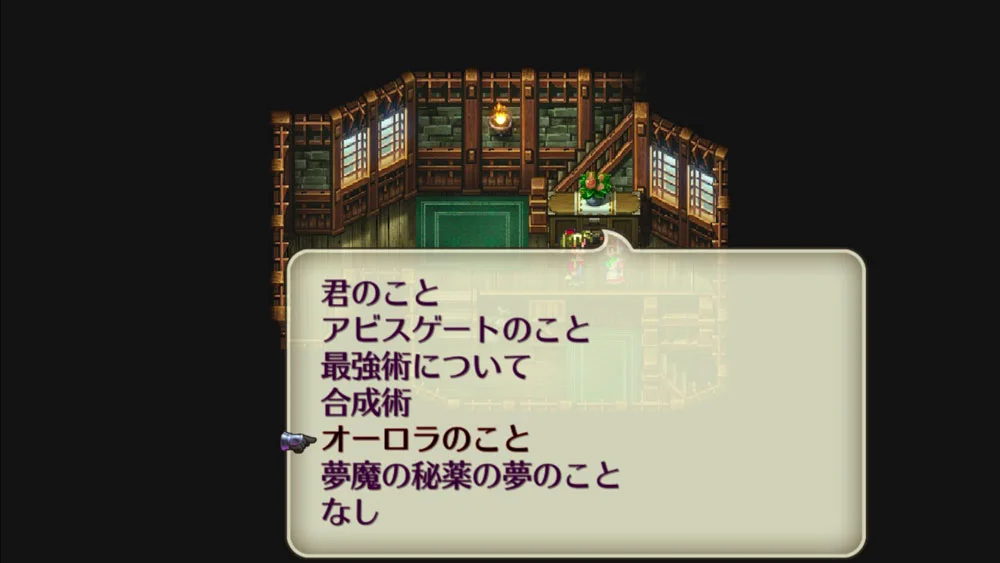Image resolution: width=1000 pixels, height=563 pixels.
Task: Choose アビスゲートのこと from the list
Action: pos(455,330)
